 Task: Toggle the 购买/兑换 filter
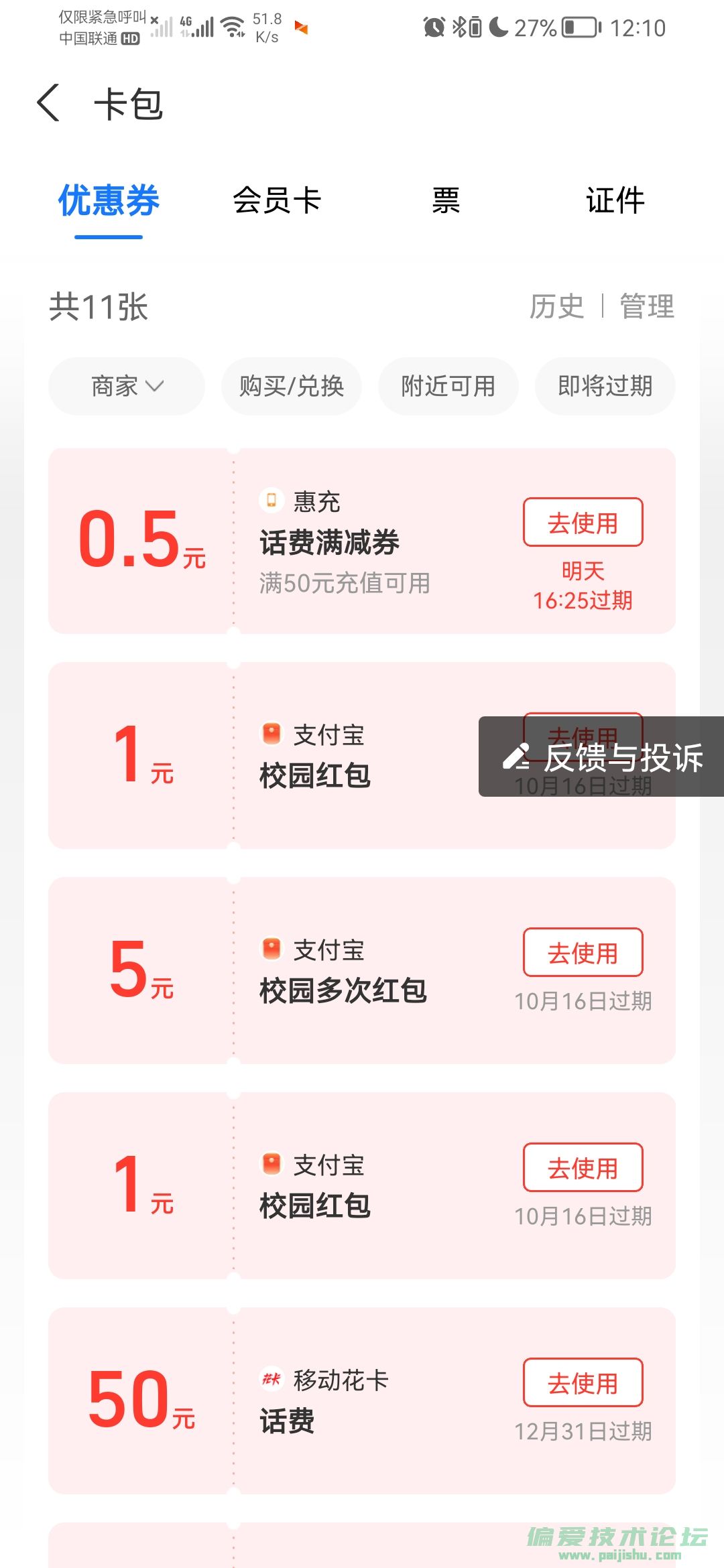[x=291, y=387]
